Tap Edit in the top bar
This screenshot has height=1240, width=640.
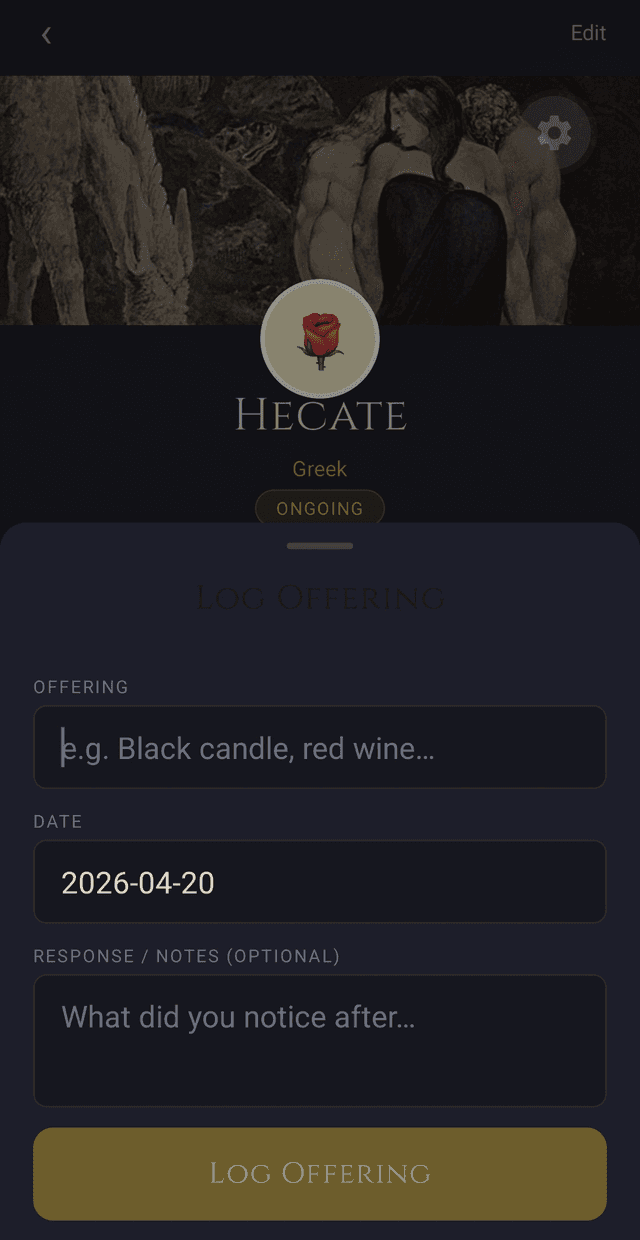click(588, 33)
